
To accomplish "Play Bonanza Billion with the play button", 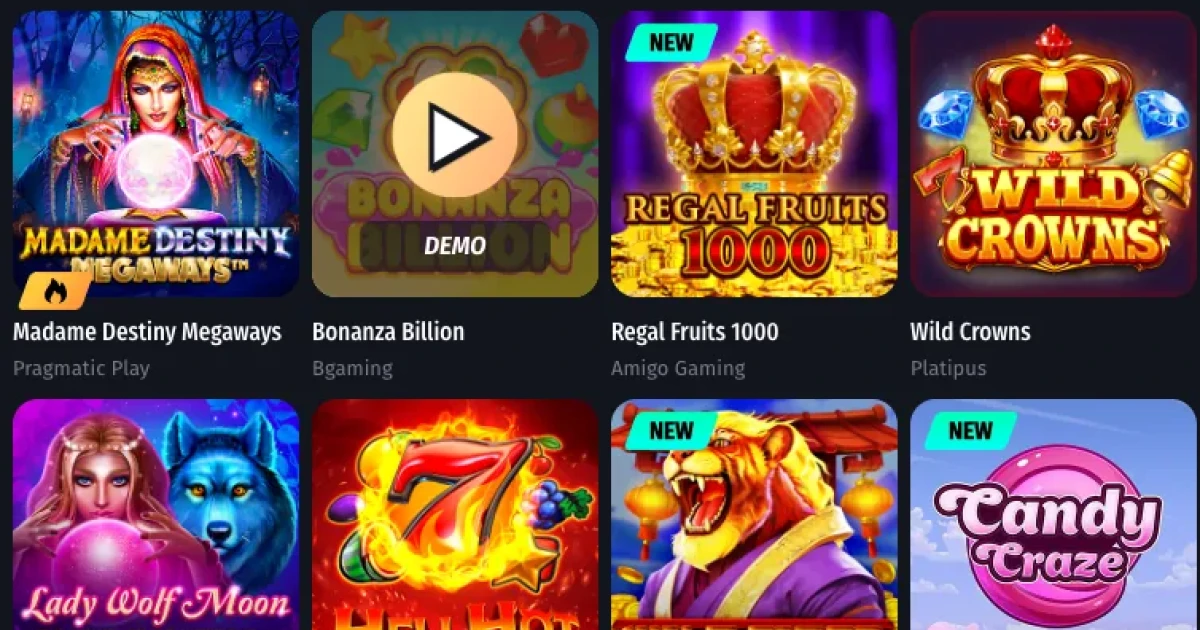I will tap(455, 135).
